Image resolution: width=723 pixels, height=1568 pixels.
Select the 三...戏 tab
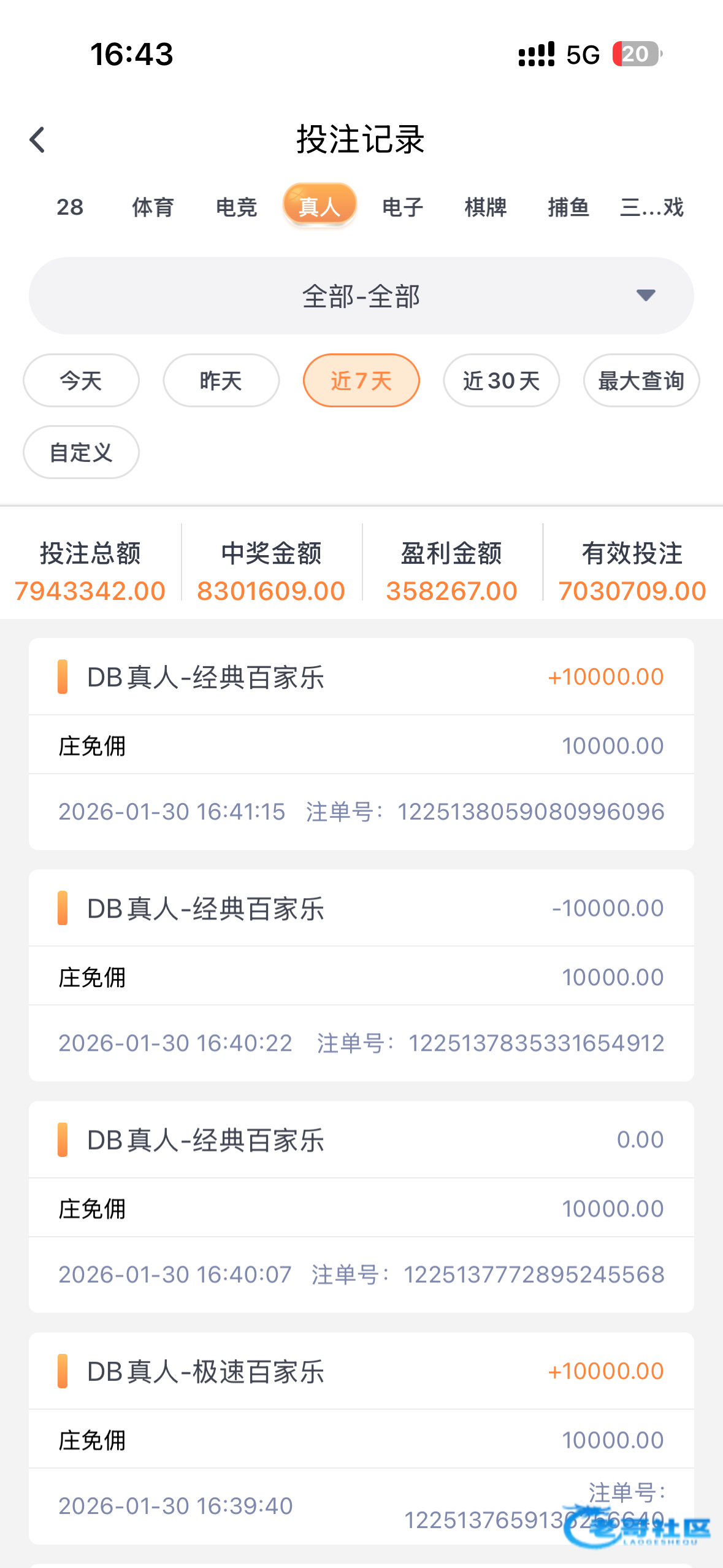tap(652, 207)
